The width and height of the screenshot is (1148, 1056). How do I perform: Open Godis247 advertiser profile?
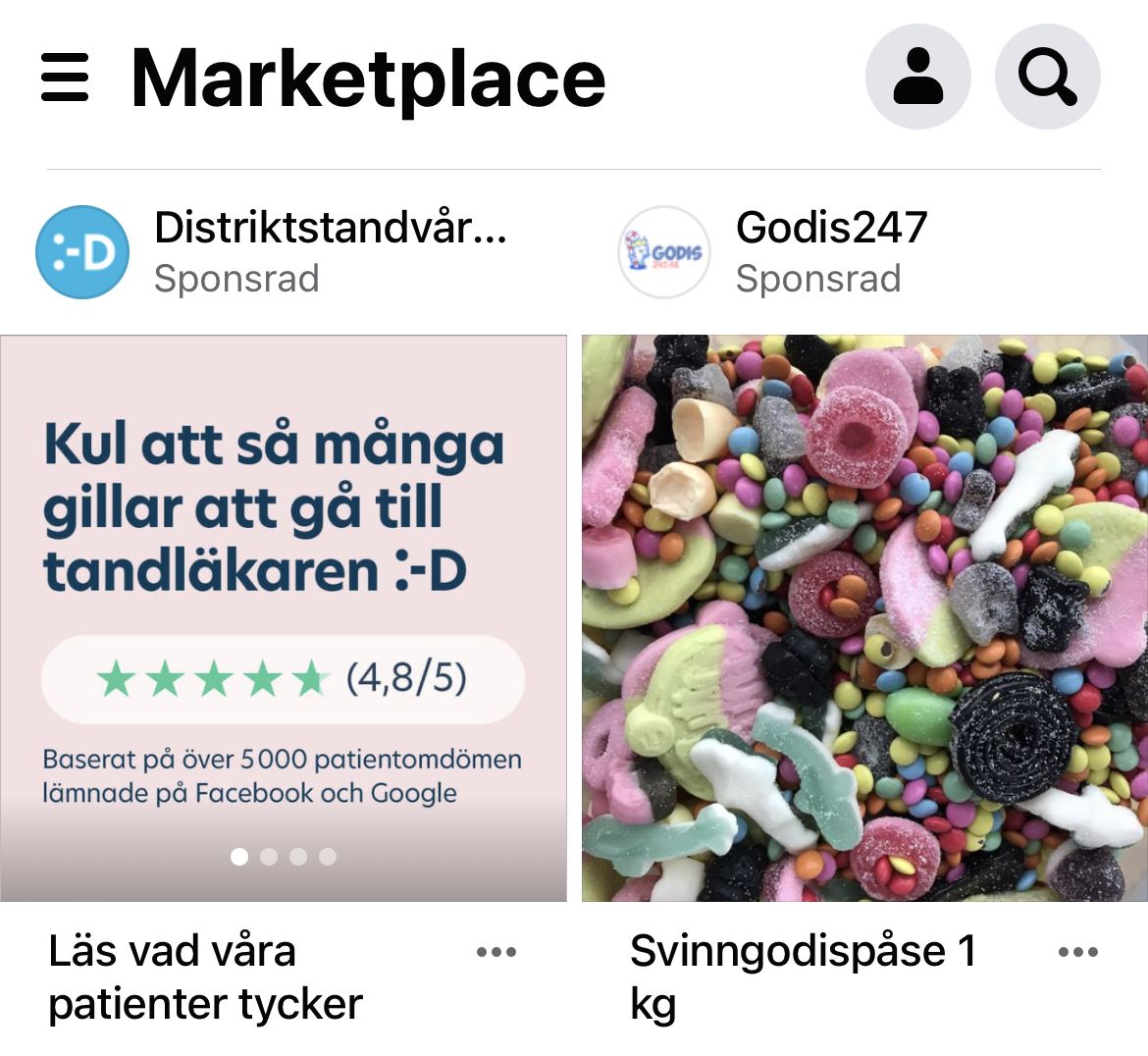(x=664, y=252)
